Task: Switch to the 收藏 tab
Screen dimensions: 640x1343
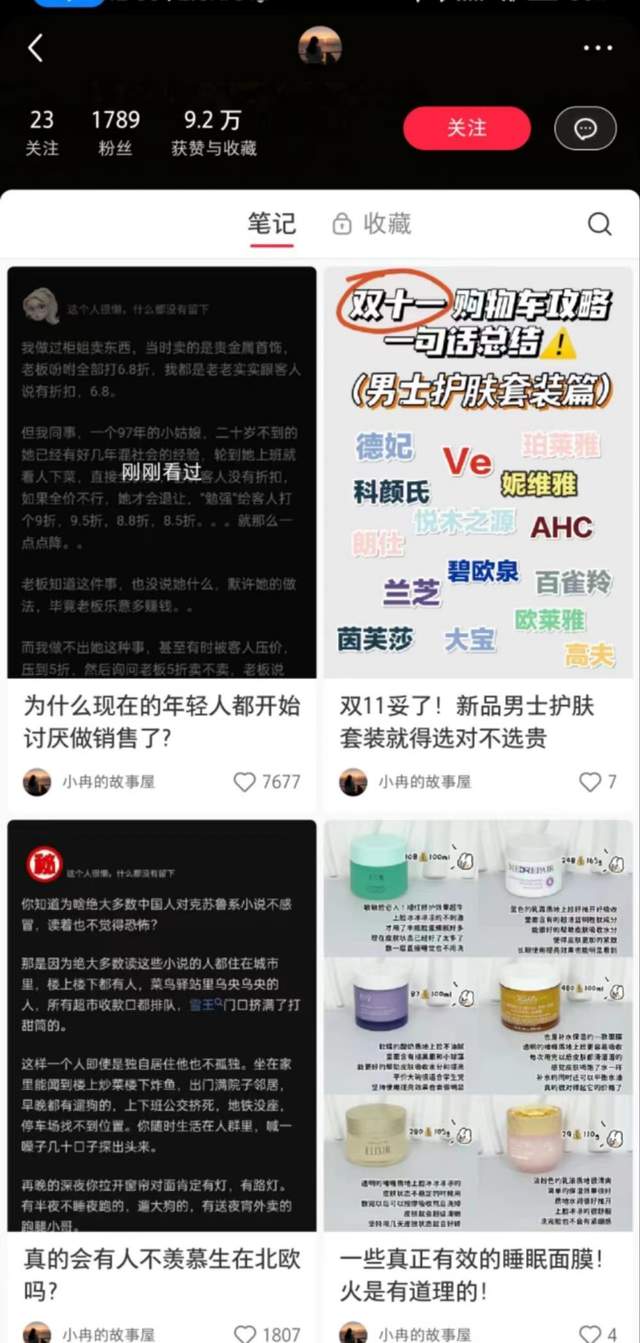Action: point(372,223)
